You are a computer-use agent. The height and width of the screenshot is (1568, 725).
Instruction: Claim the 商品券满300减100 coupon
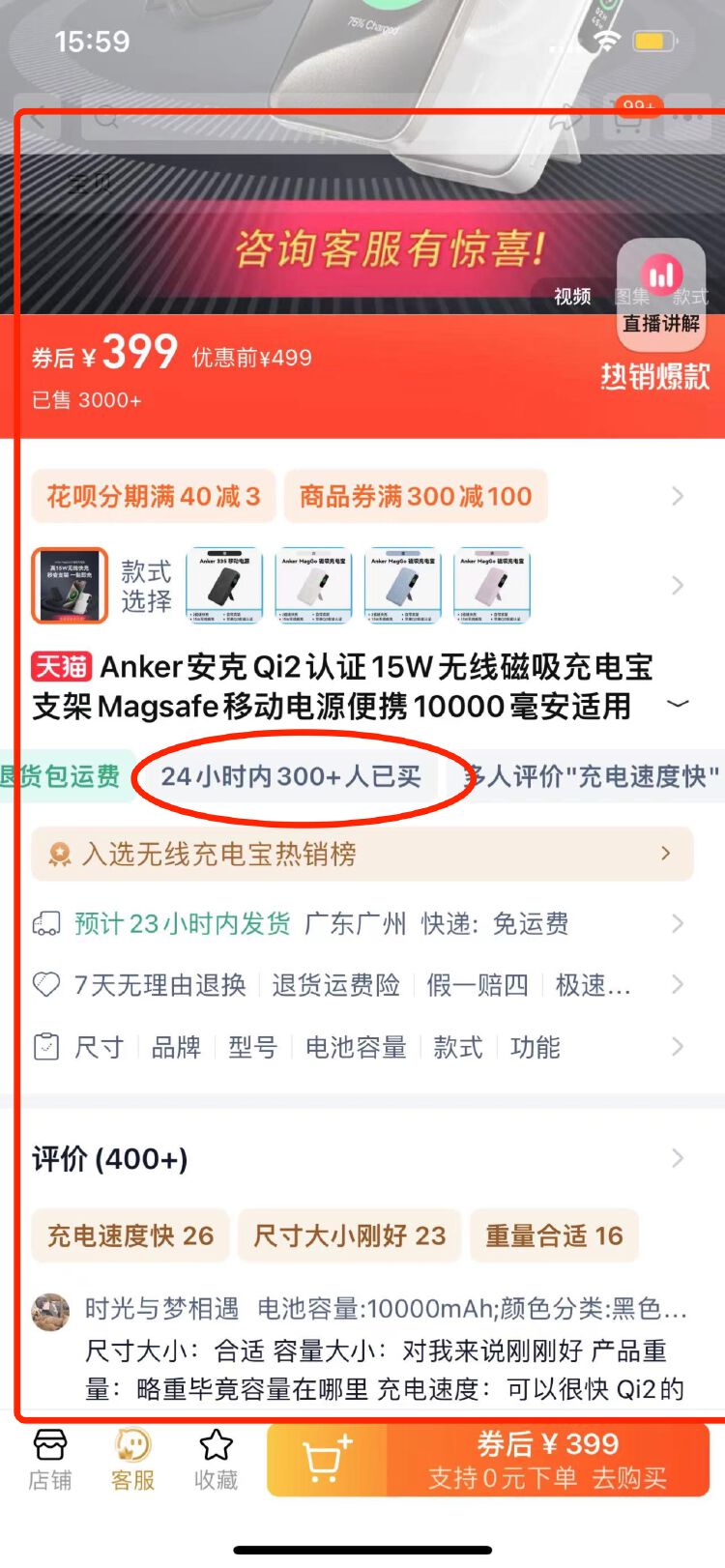pyautogui.click(x=416, y=496)
